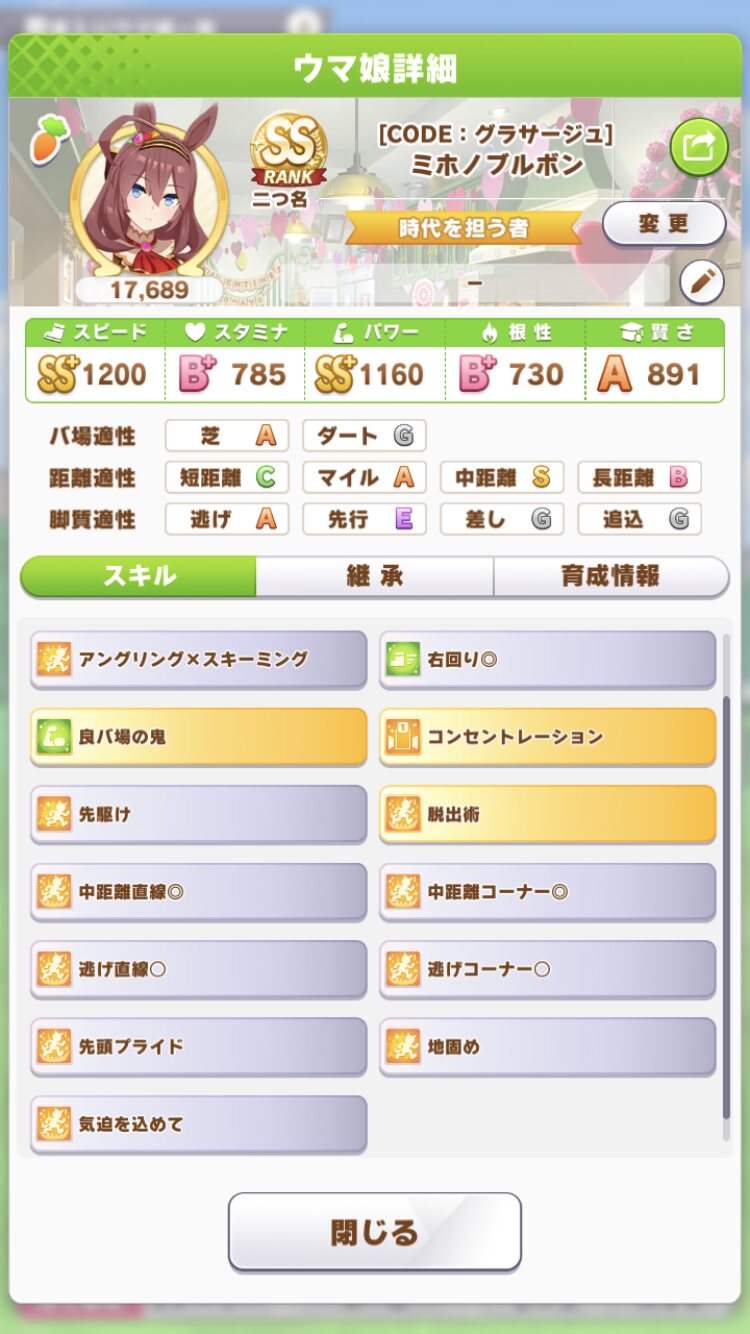Open 先頭プライド skill details
Screen dimensions: 750x1334
198,1046
